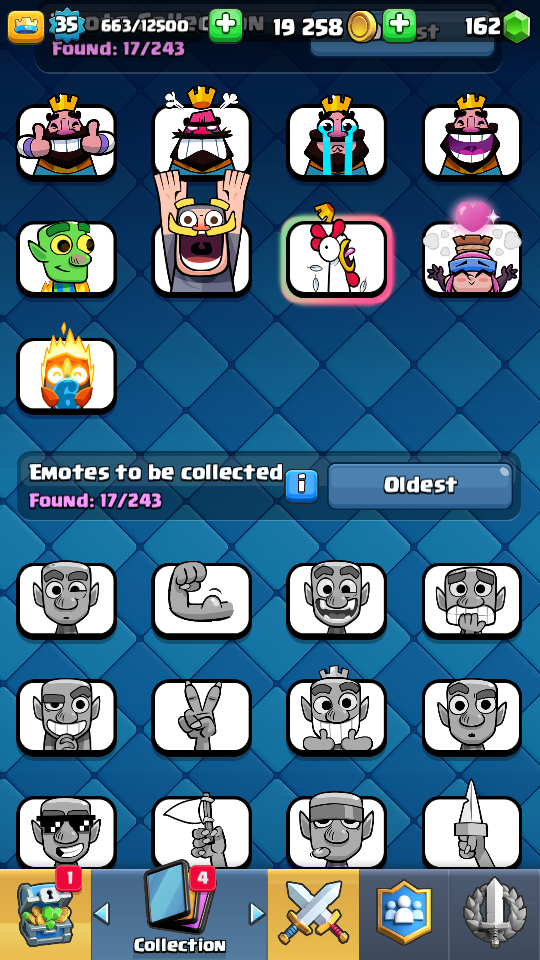
Task: Switch to the Battle crossed-swords tab
Action: click(313, 914)
